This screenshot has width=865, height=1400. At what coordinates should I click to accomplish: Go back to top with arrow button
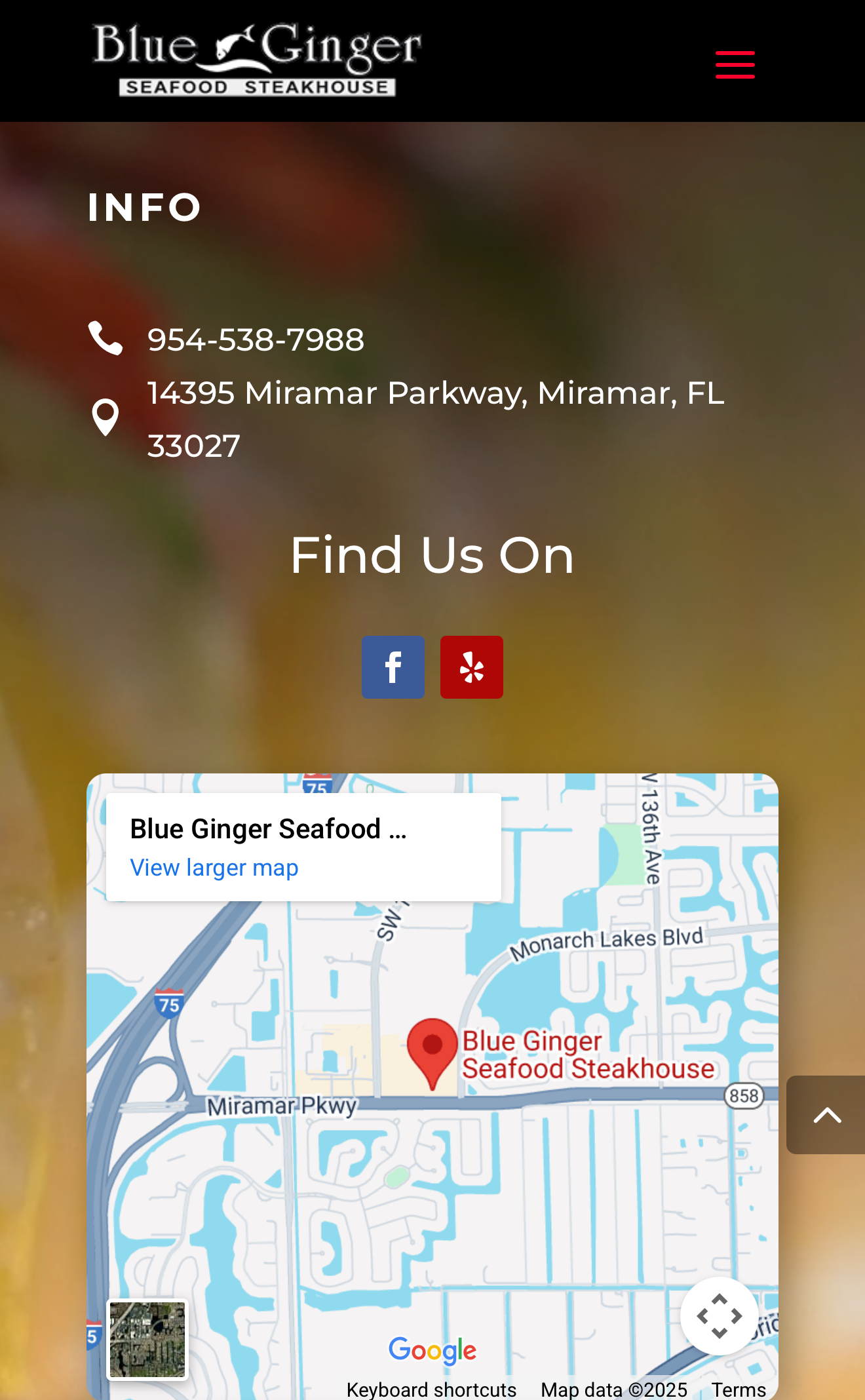[826, 1115]
